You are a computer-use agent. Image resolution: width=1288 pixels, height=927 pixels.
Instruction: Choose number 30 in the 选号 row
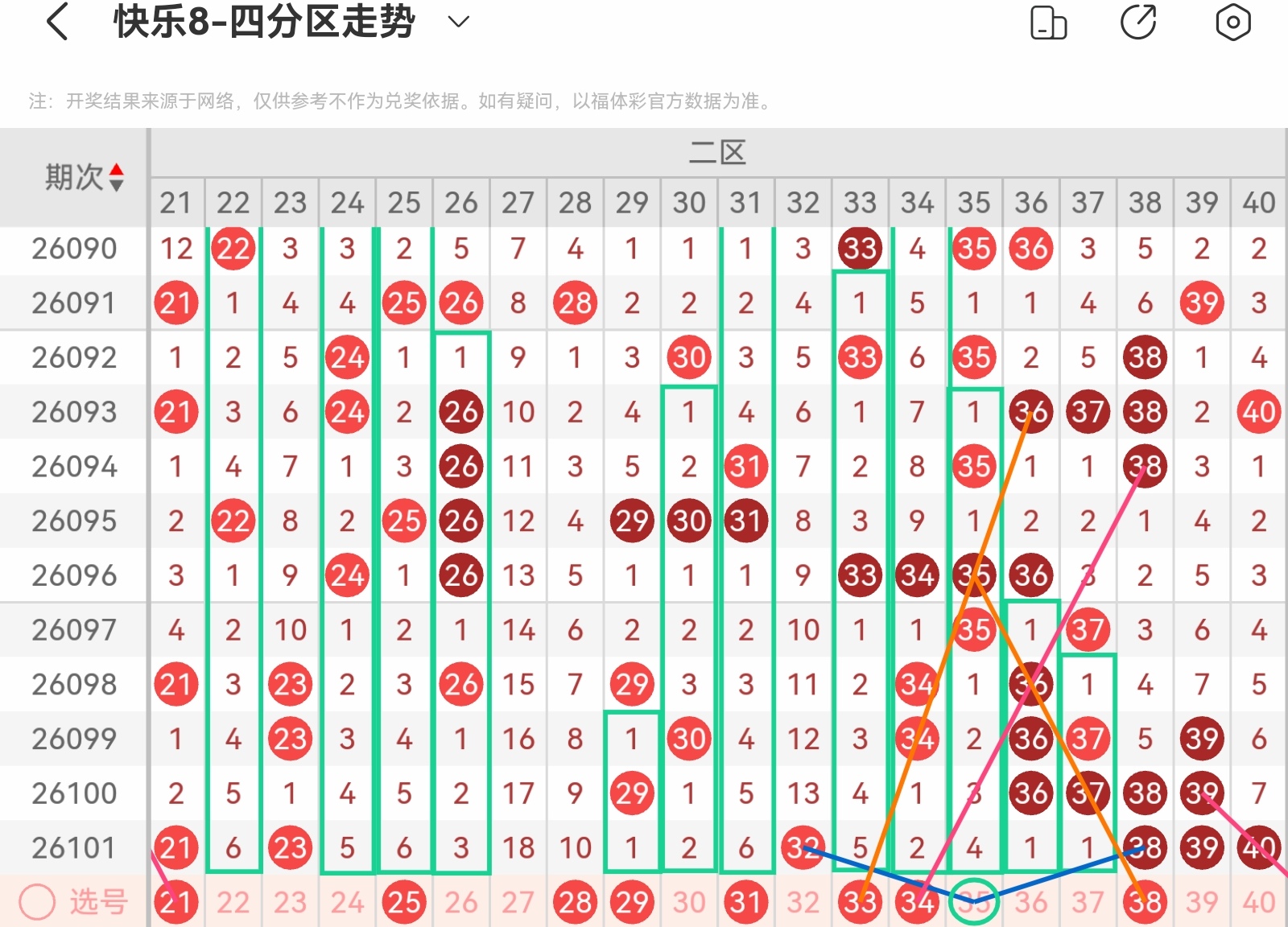689,902
